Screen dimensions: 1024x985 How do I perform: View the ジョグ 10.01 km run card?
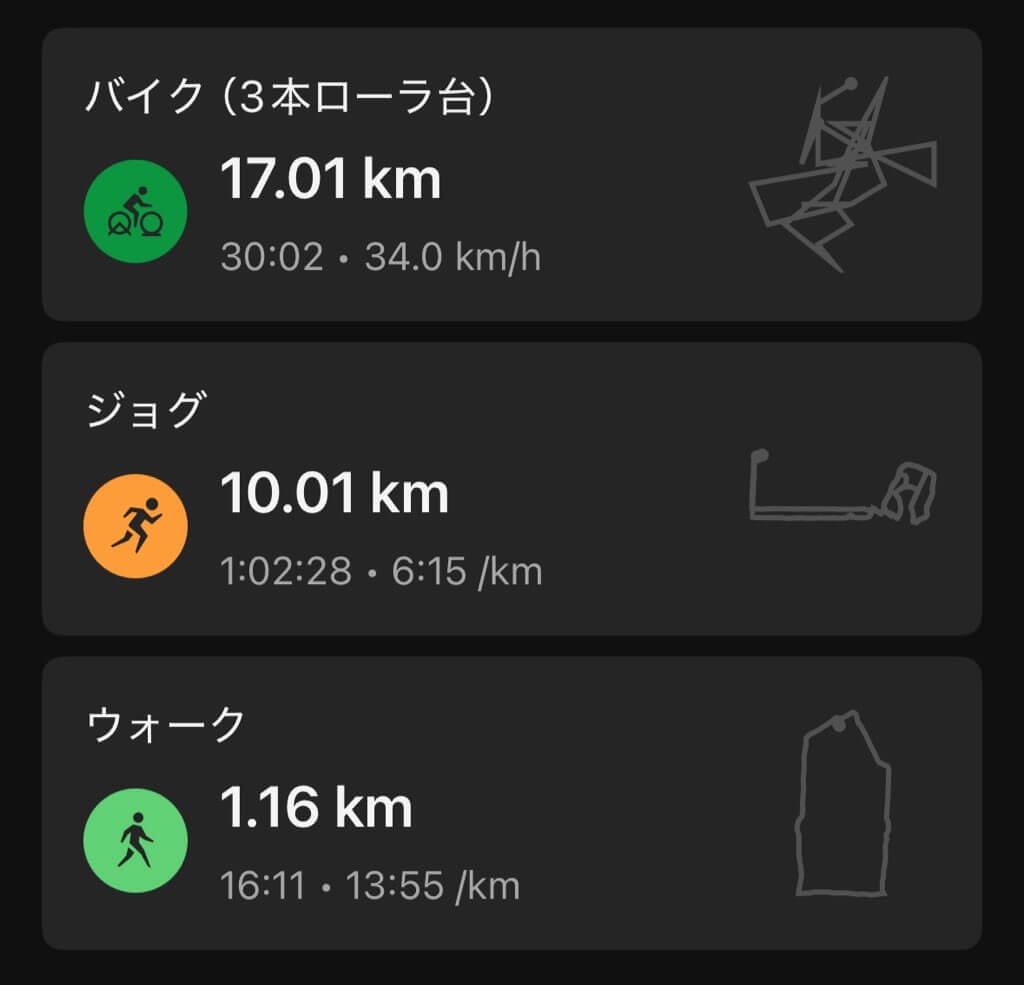click(x=510, y=490)
